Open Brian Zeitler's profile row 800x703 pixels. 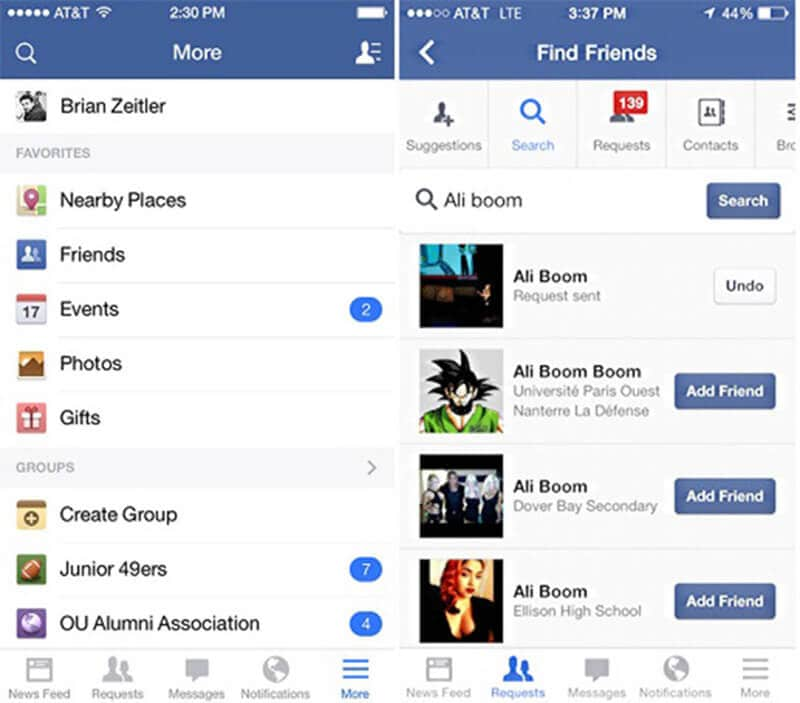(112, 106)
